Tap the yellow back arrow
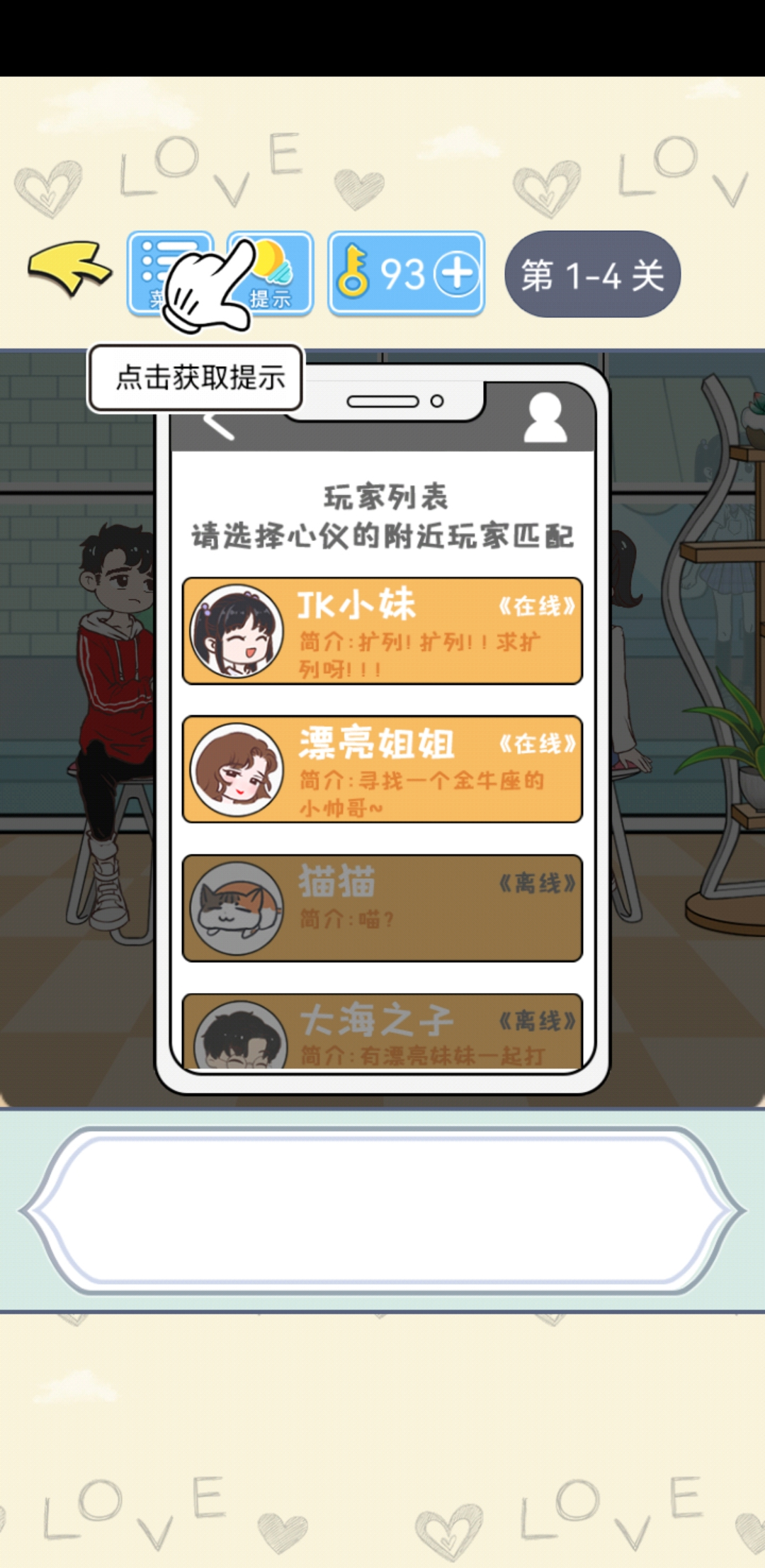Viewport: 765px width, 1568px height. click(69, 269)
